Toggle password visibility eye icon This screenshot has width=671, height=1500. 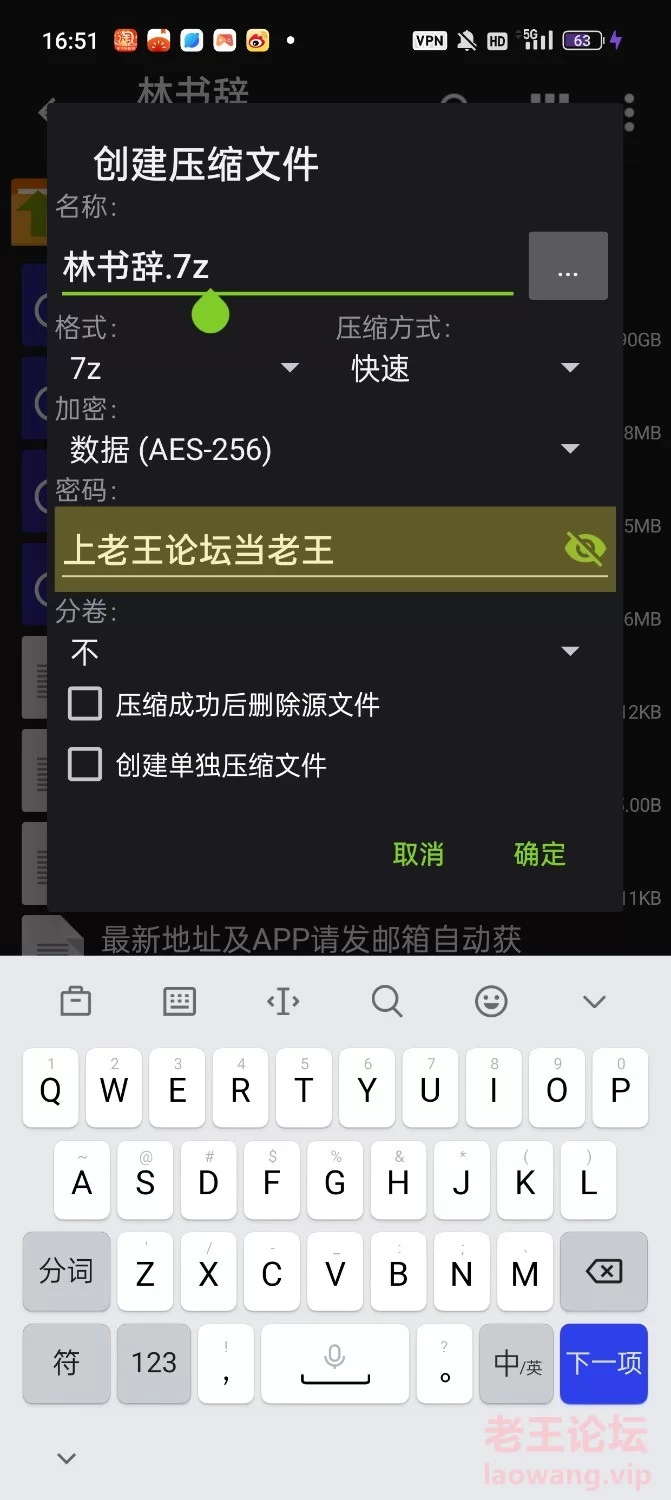[585, 548]
